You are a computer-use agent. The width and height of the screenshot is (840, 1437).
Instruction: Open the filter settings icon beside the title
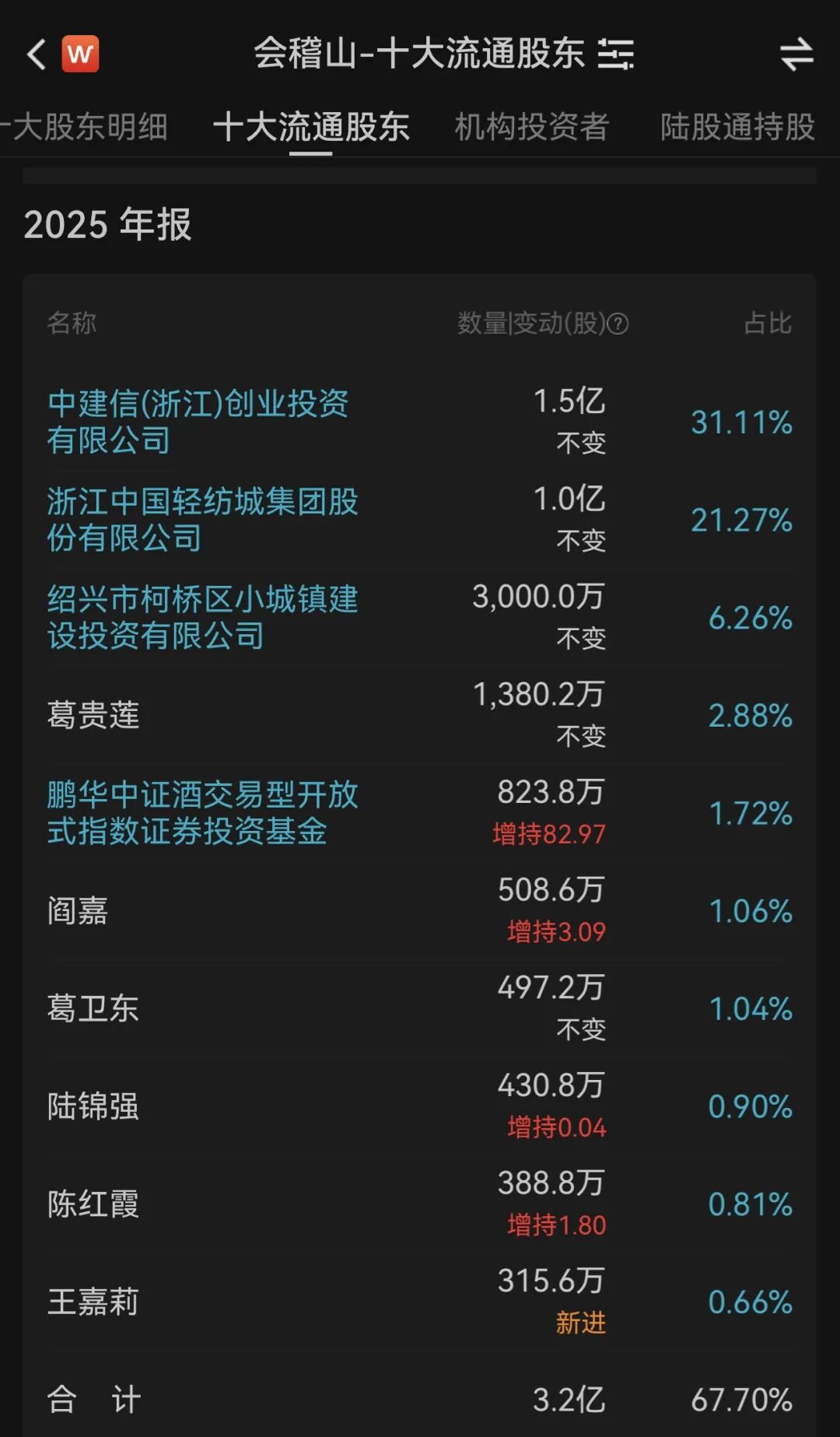pos(616,54)
